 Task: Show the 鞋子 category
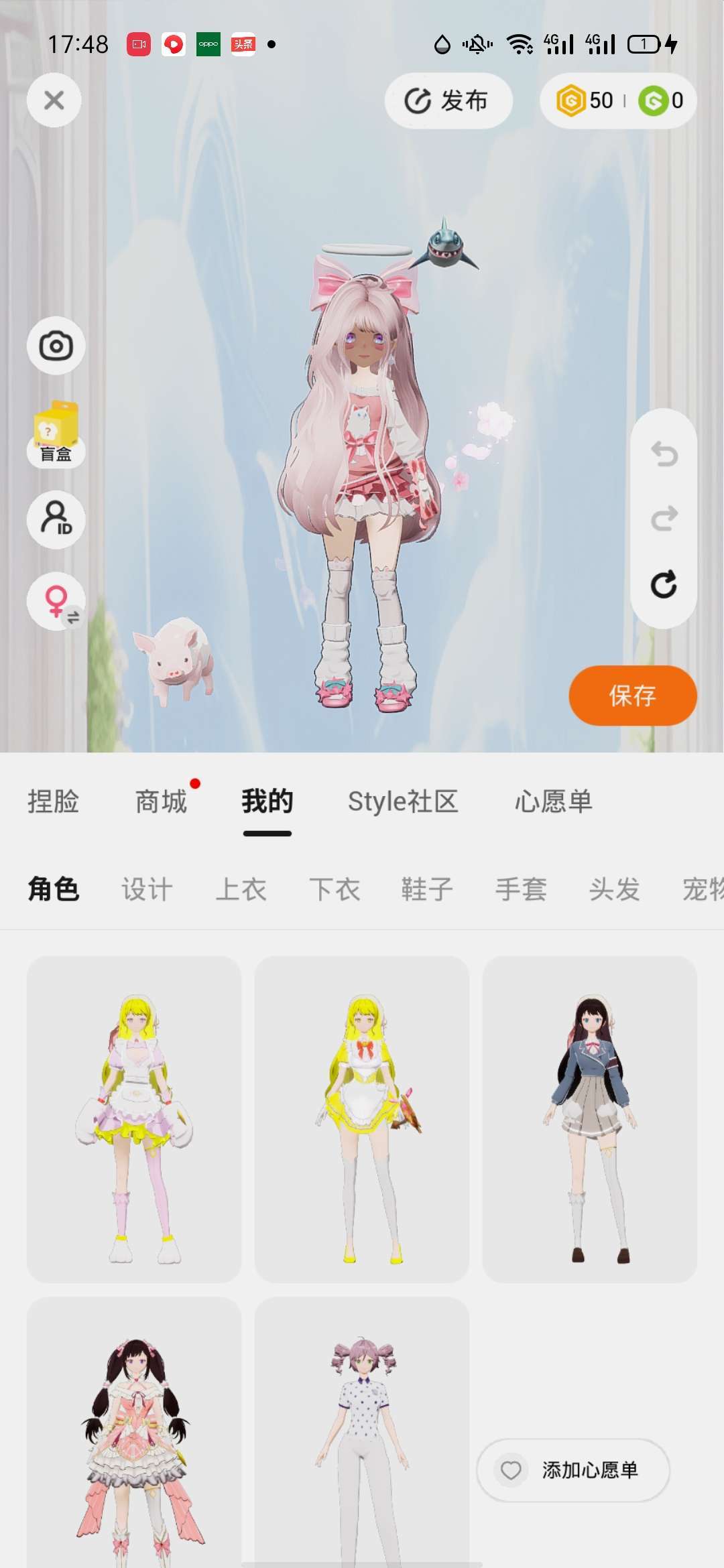(427, 890)
